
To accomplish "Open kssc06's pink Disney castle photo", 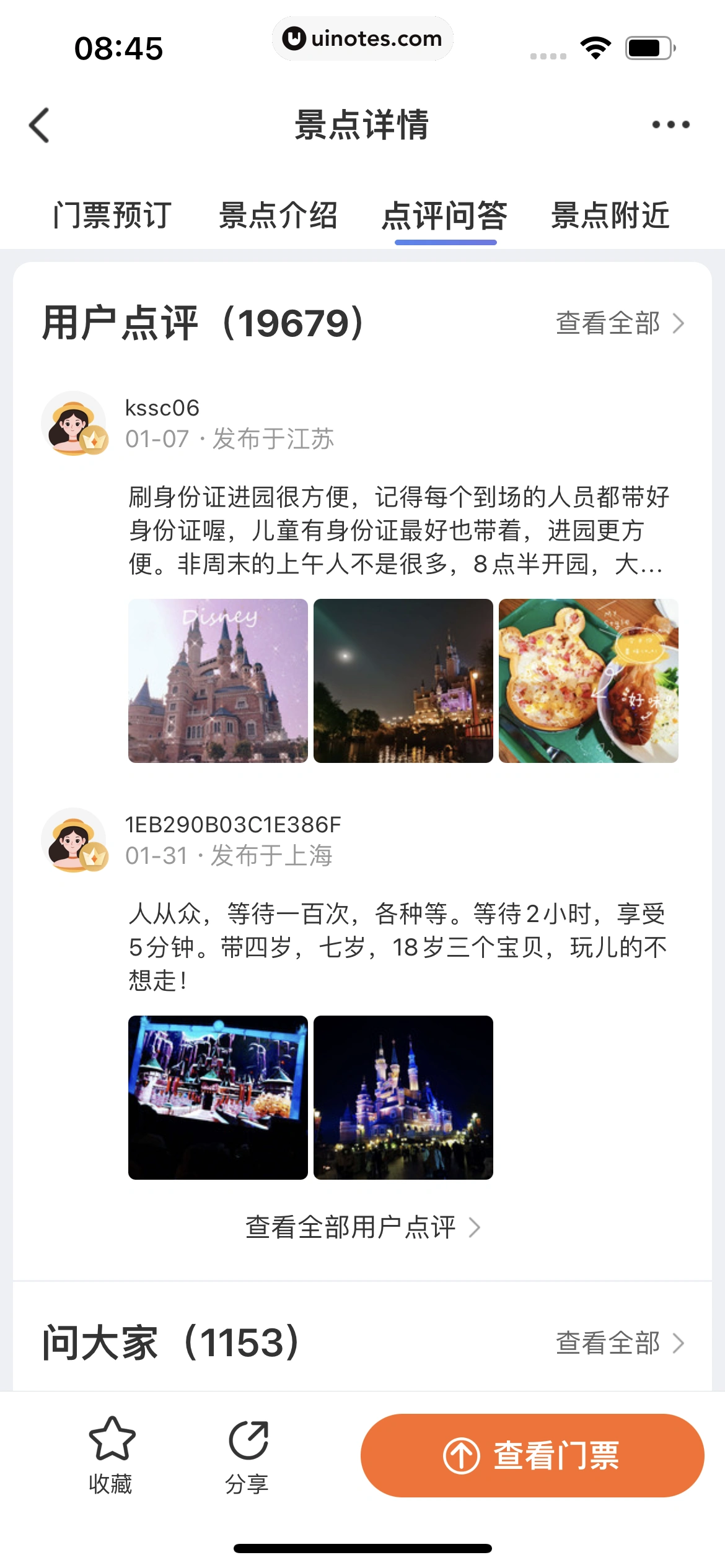I will [x=217, y=681].
